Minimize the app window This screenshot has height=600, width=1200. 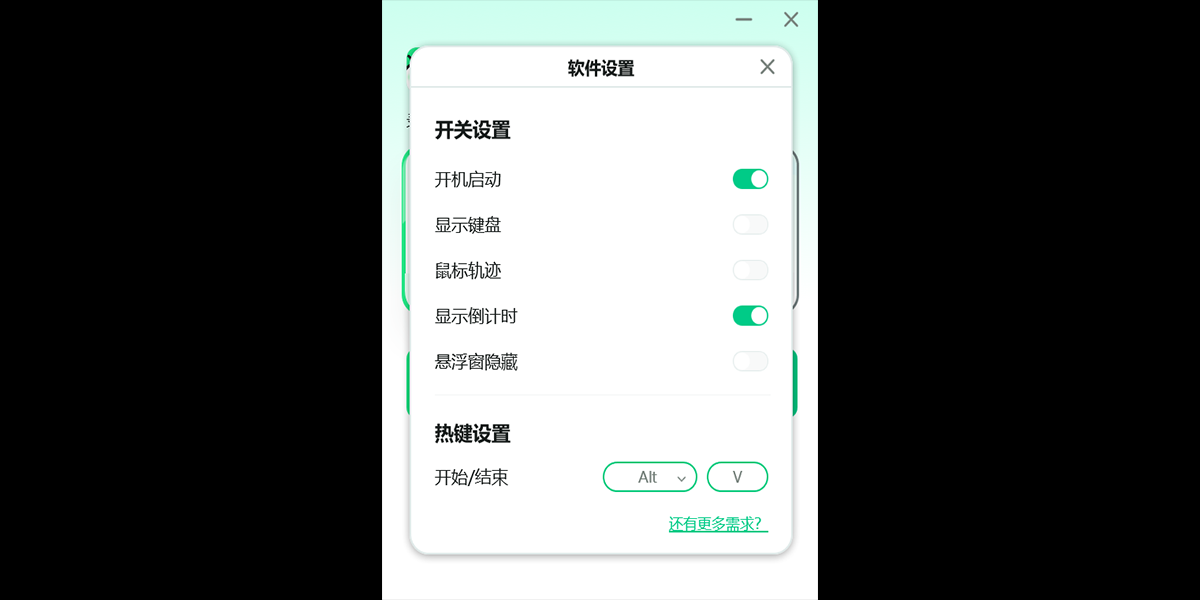[x=743, y=19]
